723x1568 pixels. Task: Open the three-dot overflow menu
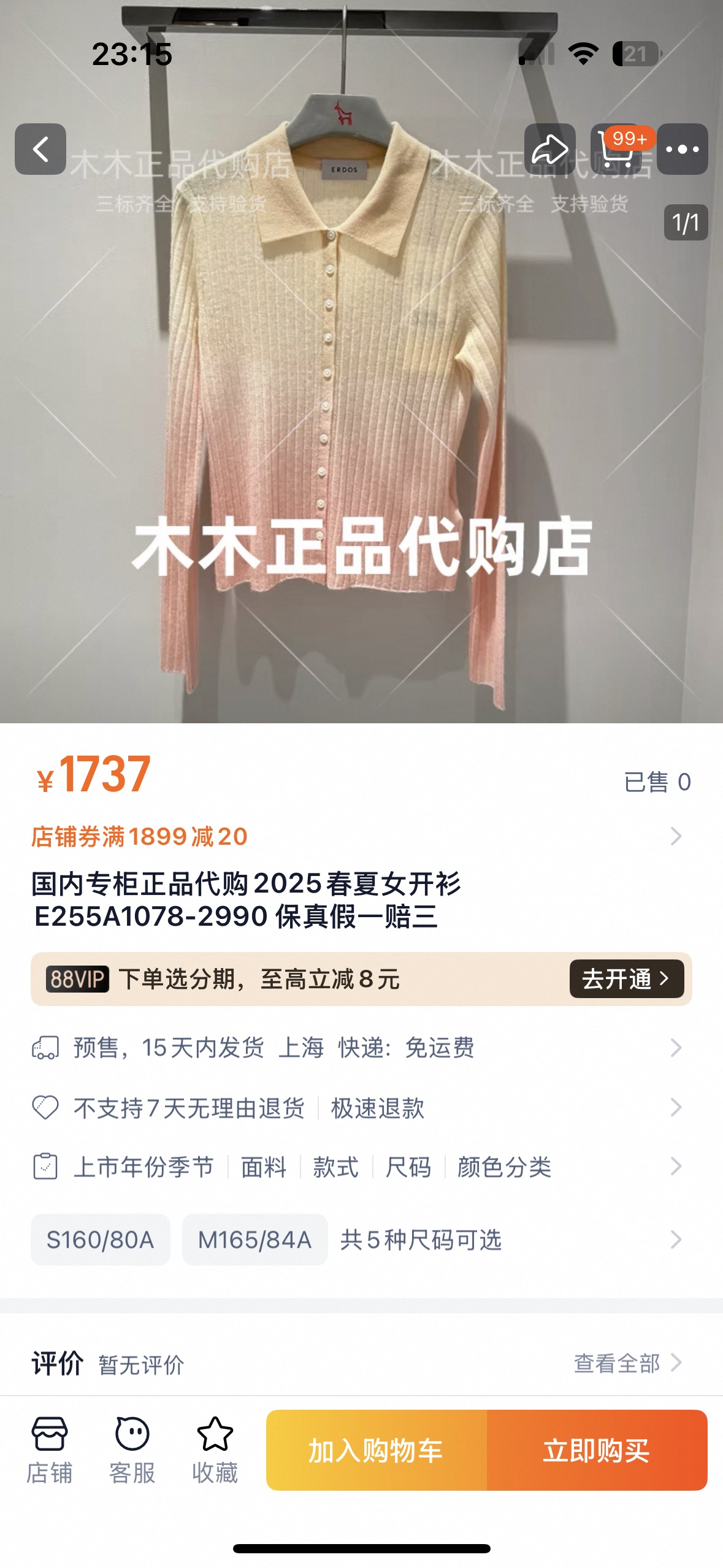(x=682, y=149)
